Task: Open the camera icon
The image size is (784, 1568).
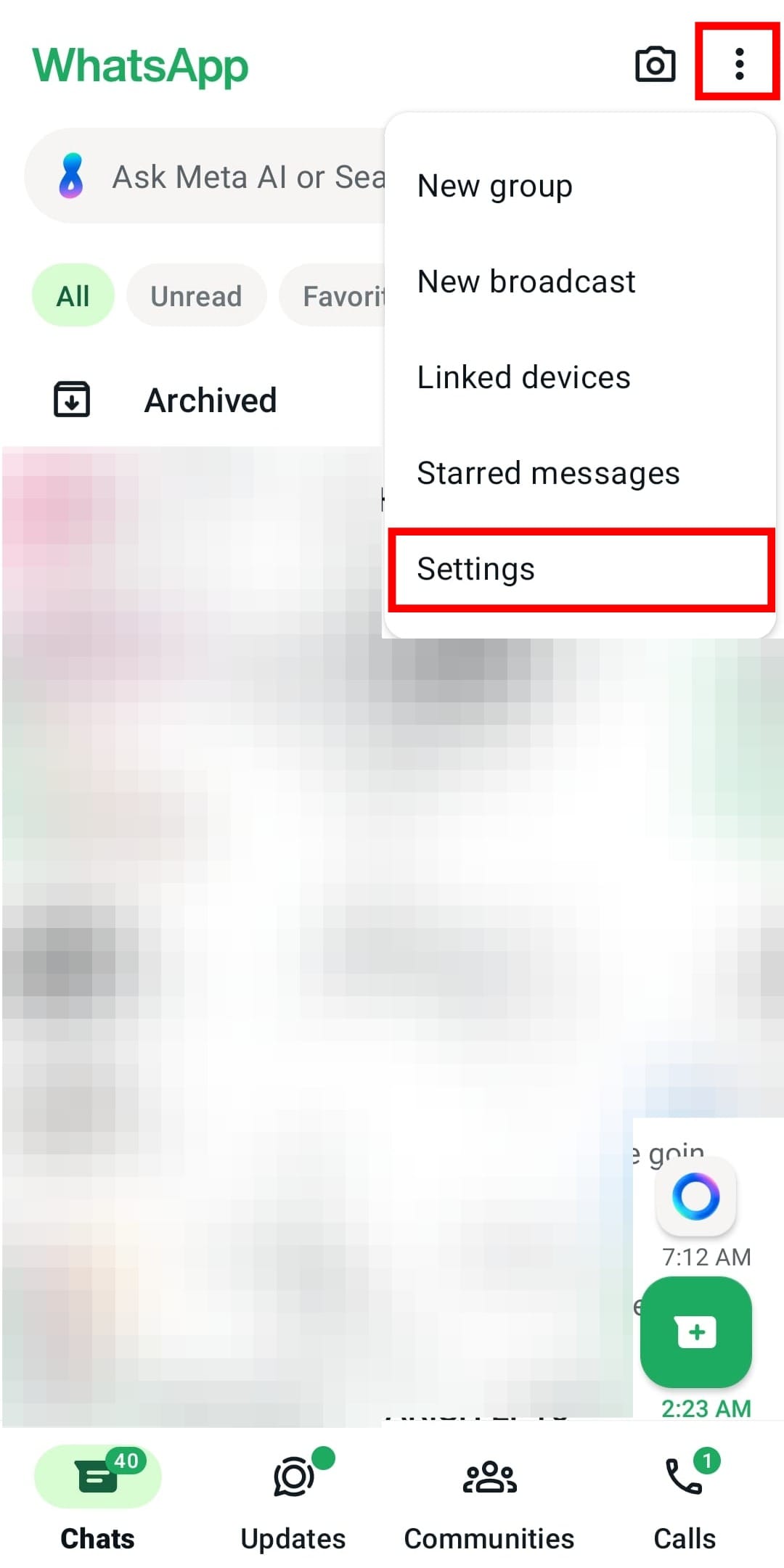Action: 655,65
